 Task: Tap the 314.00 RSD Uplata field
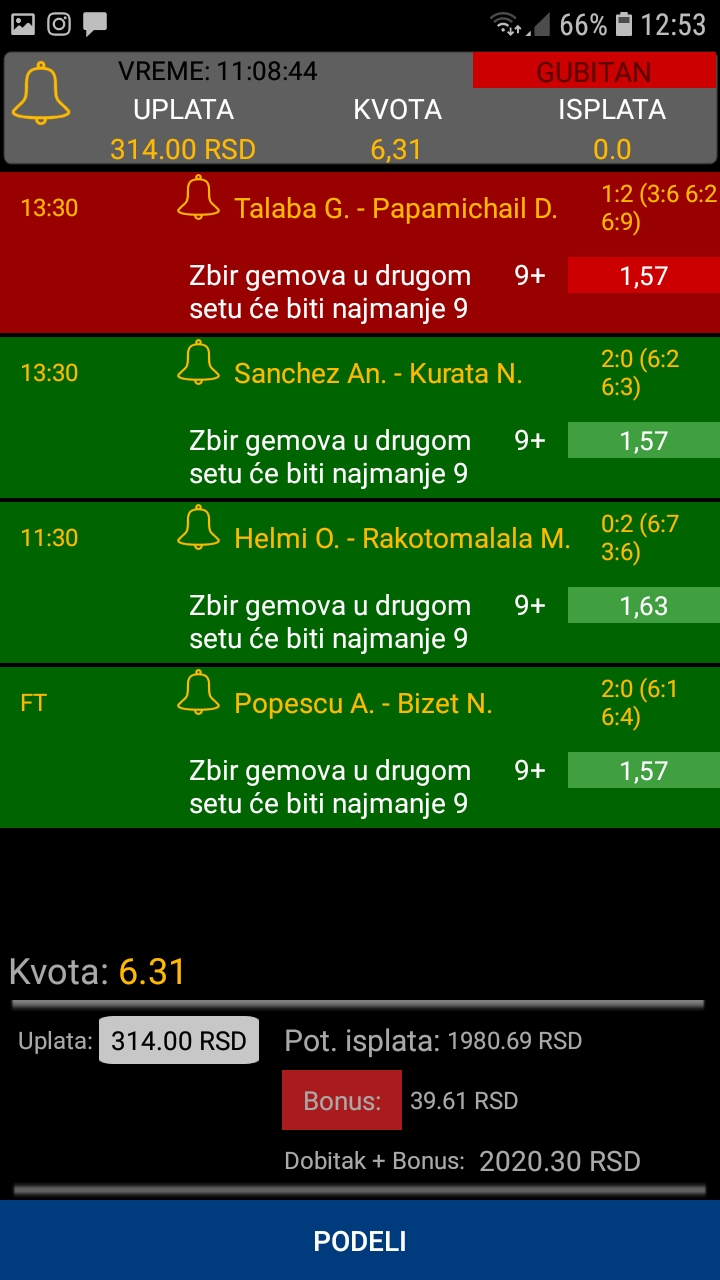pyautogui.click(x=179, y=1040)
